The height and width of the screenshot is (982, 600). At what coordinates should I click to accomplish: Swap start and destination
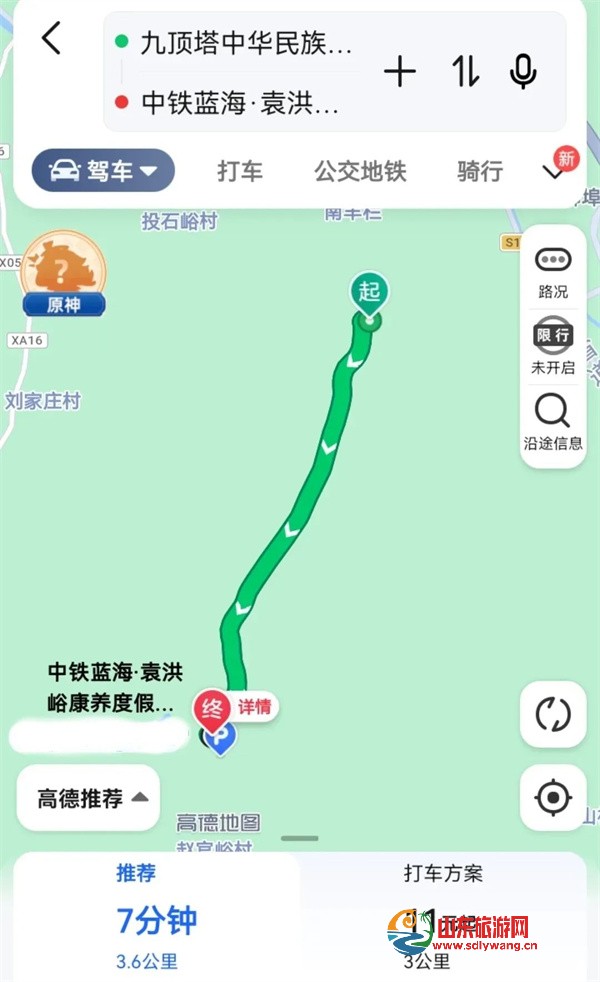465,72
